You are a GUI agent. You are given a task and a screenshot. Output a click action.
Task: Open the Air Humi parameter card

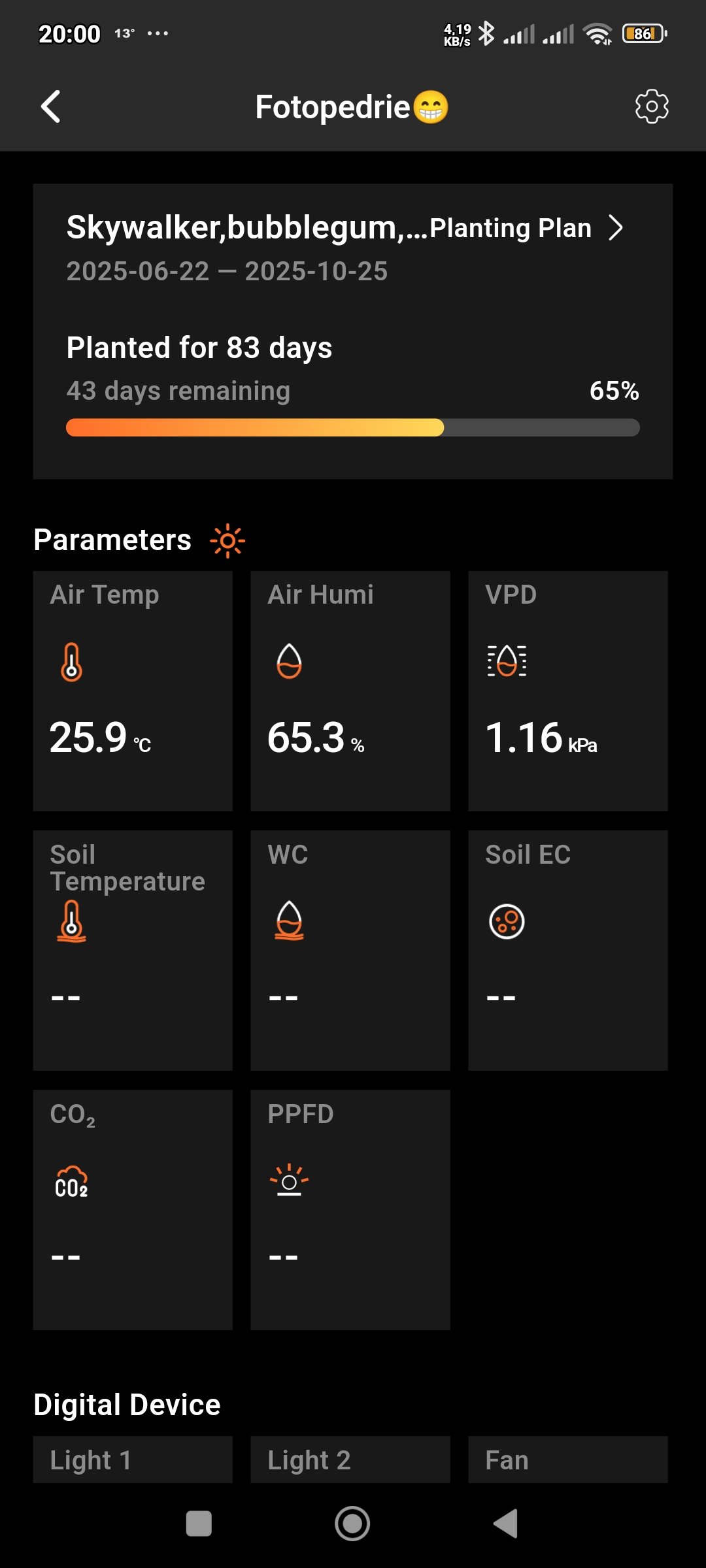click(x=350, y=691)
